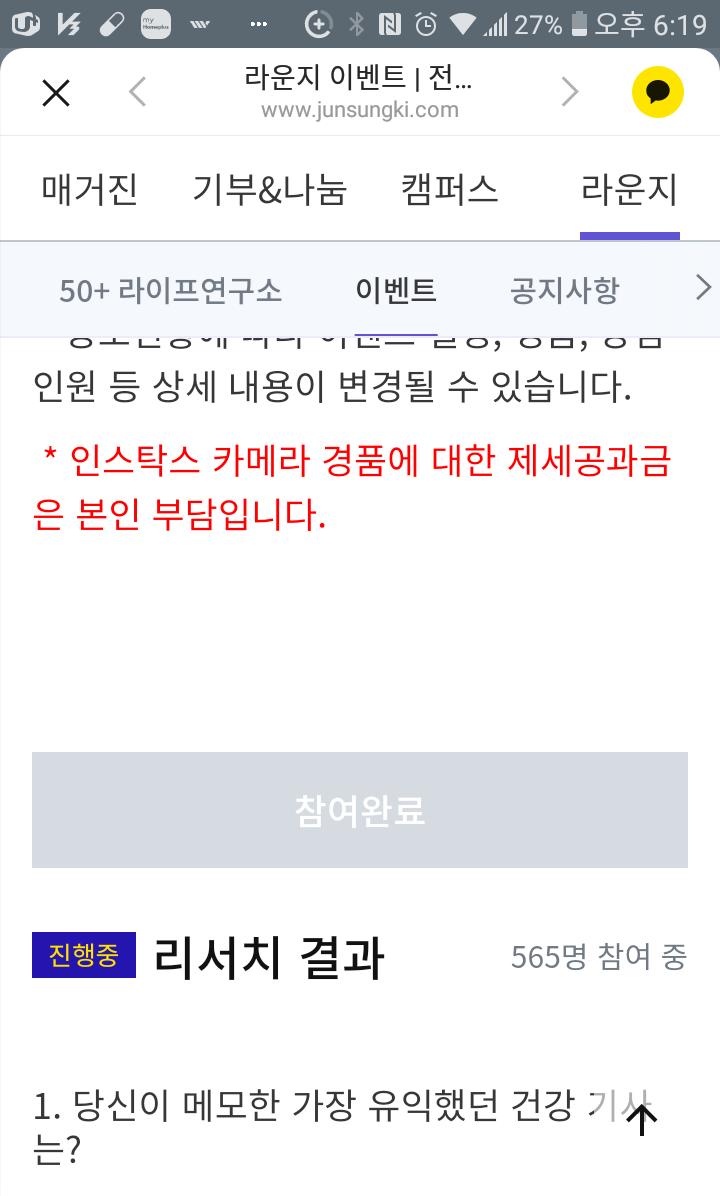Go back to previous page
Viewport: 720px width, 1196px height.
click(x=138, y=93)
